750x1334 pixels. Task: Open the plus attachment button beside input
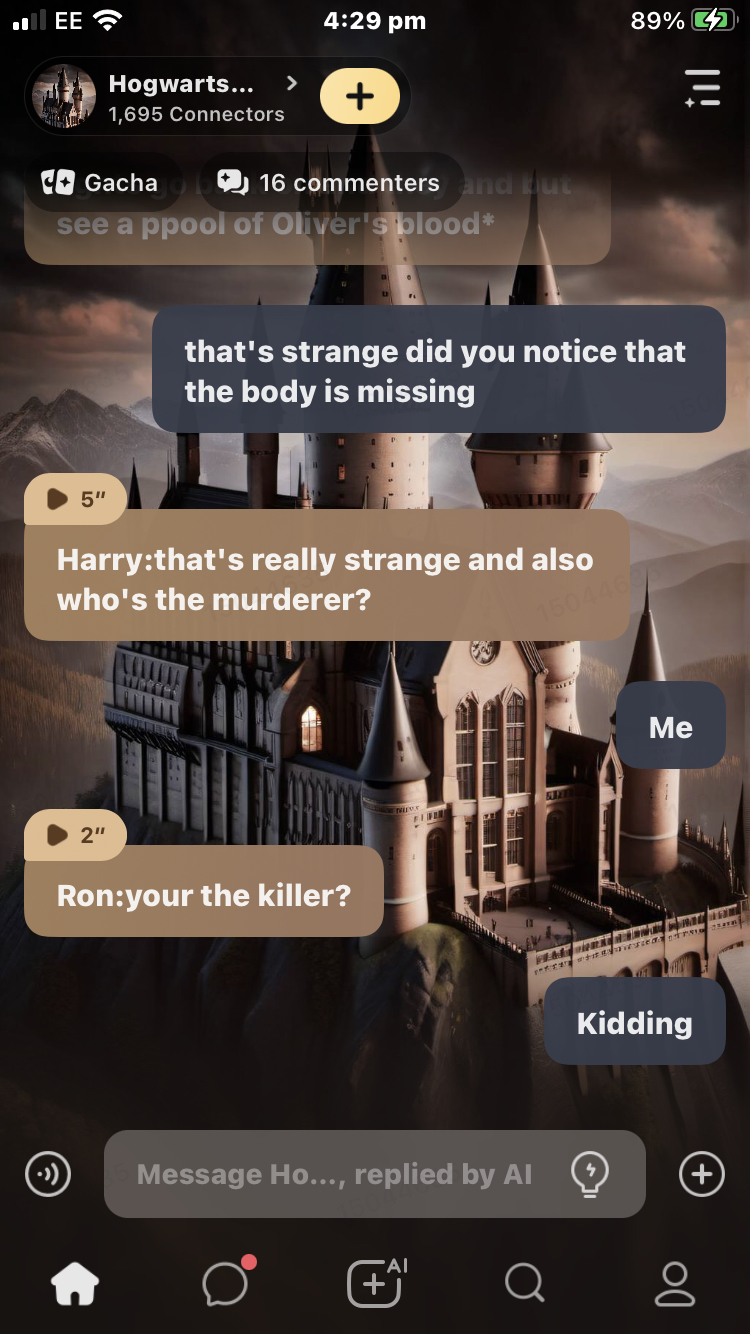[701, 1174]
